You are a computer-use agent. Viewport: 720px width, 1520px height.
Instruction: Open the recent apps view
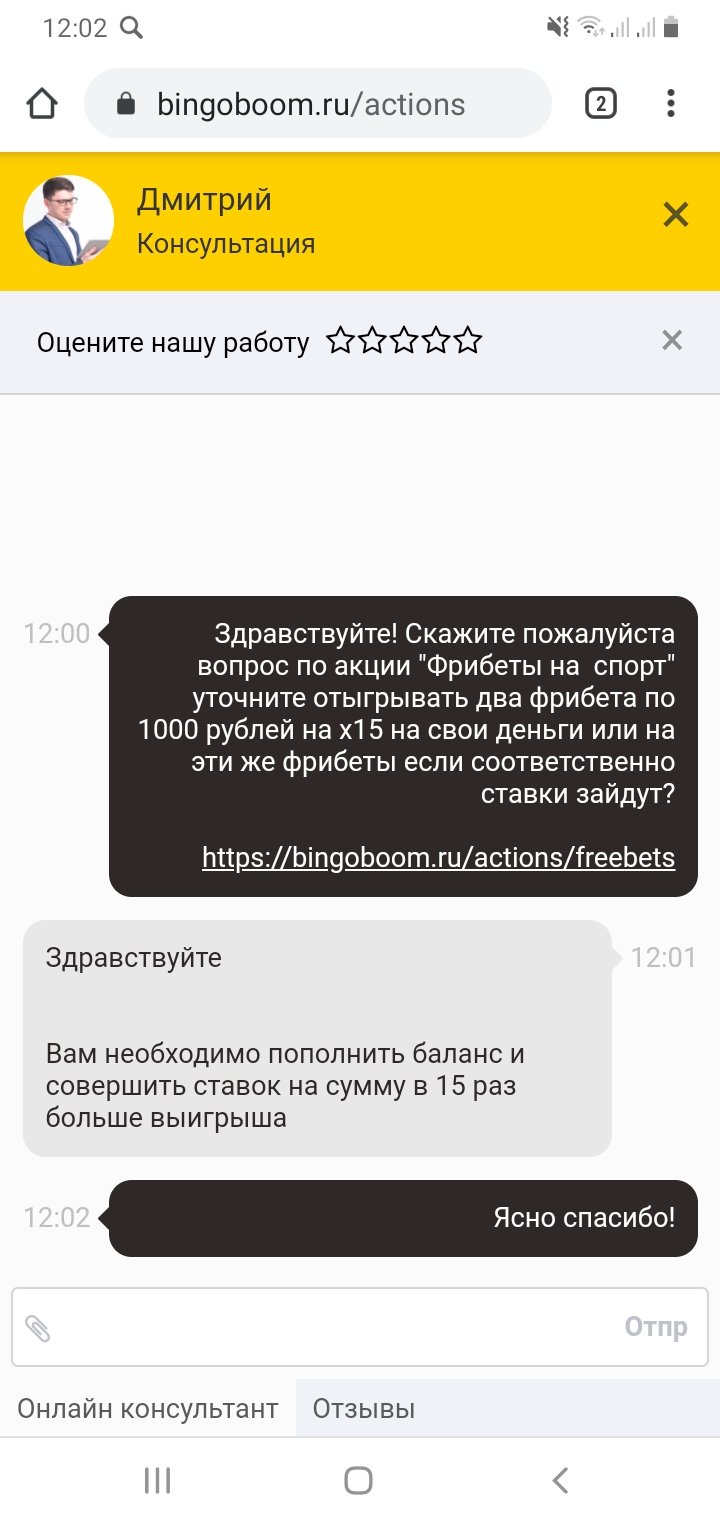click(x=157, y=1480)
